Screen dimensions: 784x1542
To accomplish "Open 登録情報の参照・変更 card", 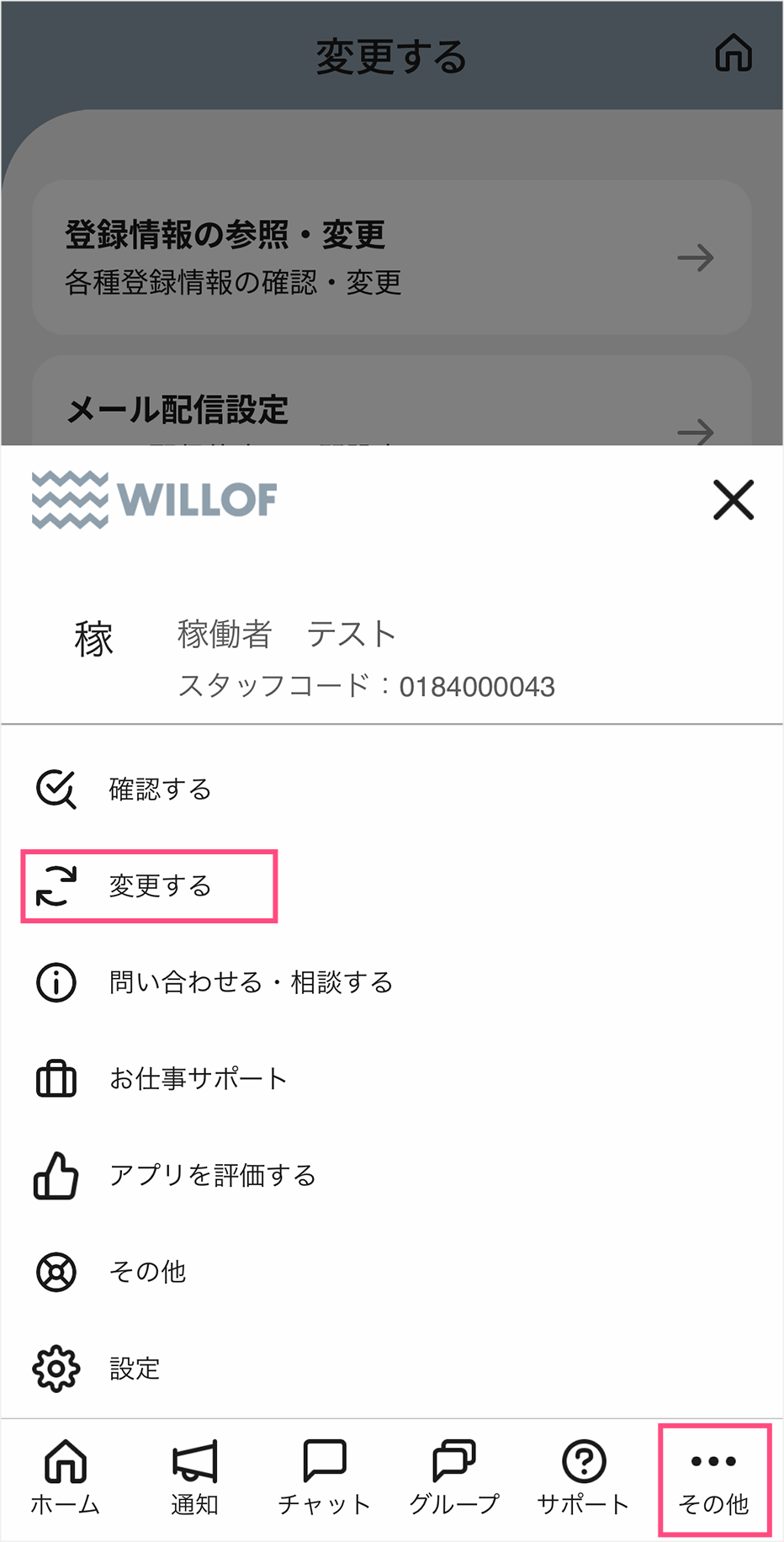I will [391, 257].
